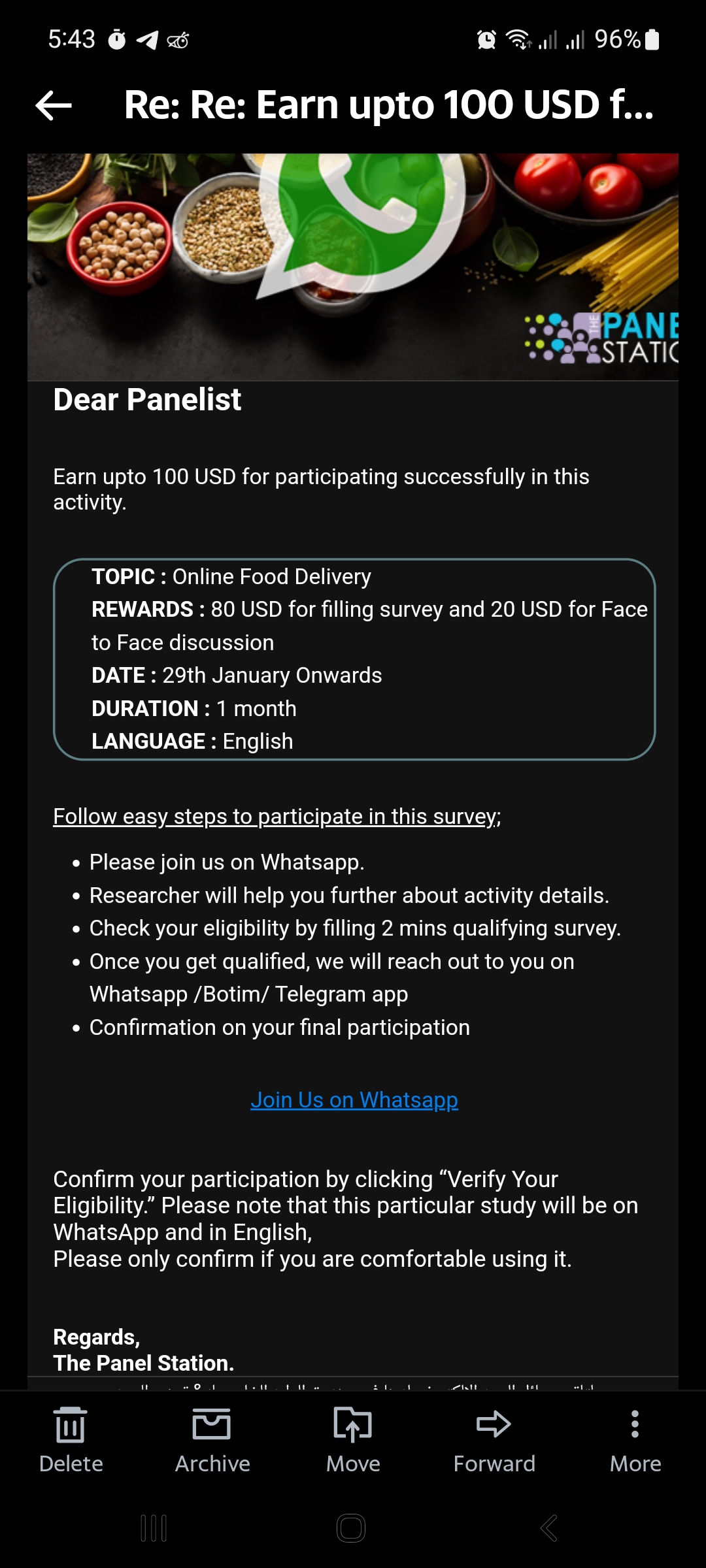Go back from this email

pyautogui.click(x=54, y=105)
